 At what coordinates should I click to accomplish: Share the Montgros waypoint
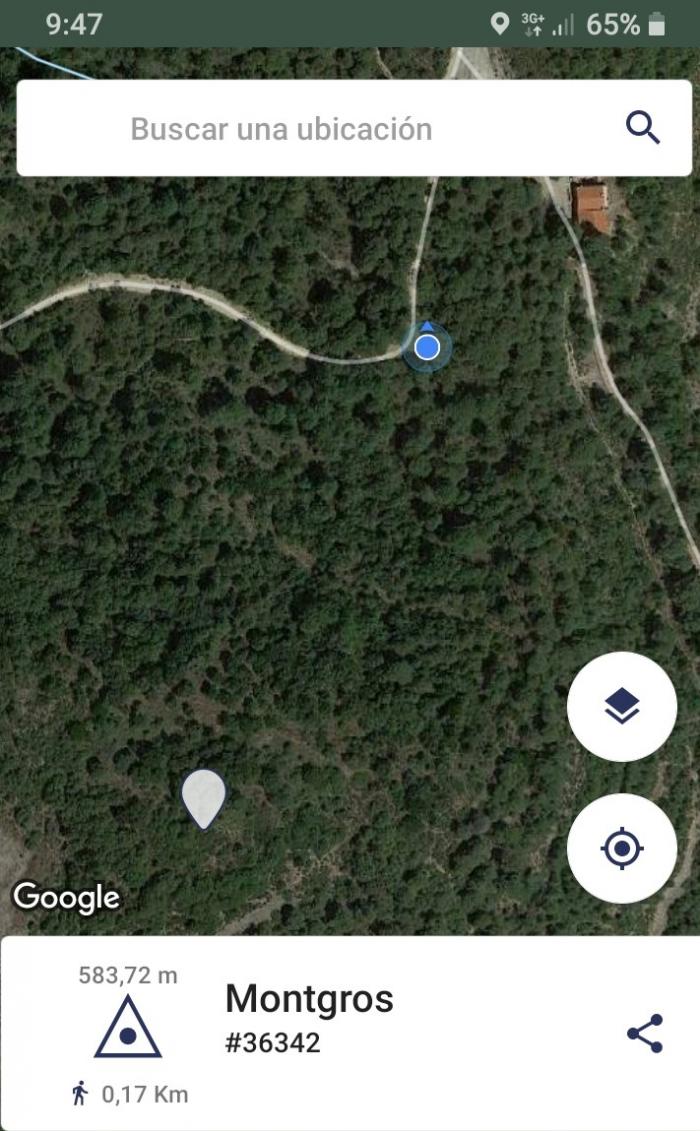(x=645, y=1034)
